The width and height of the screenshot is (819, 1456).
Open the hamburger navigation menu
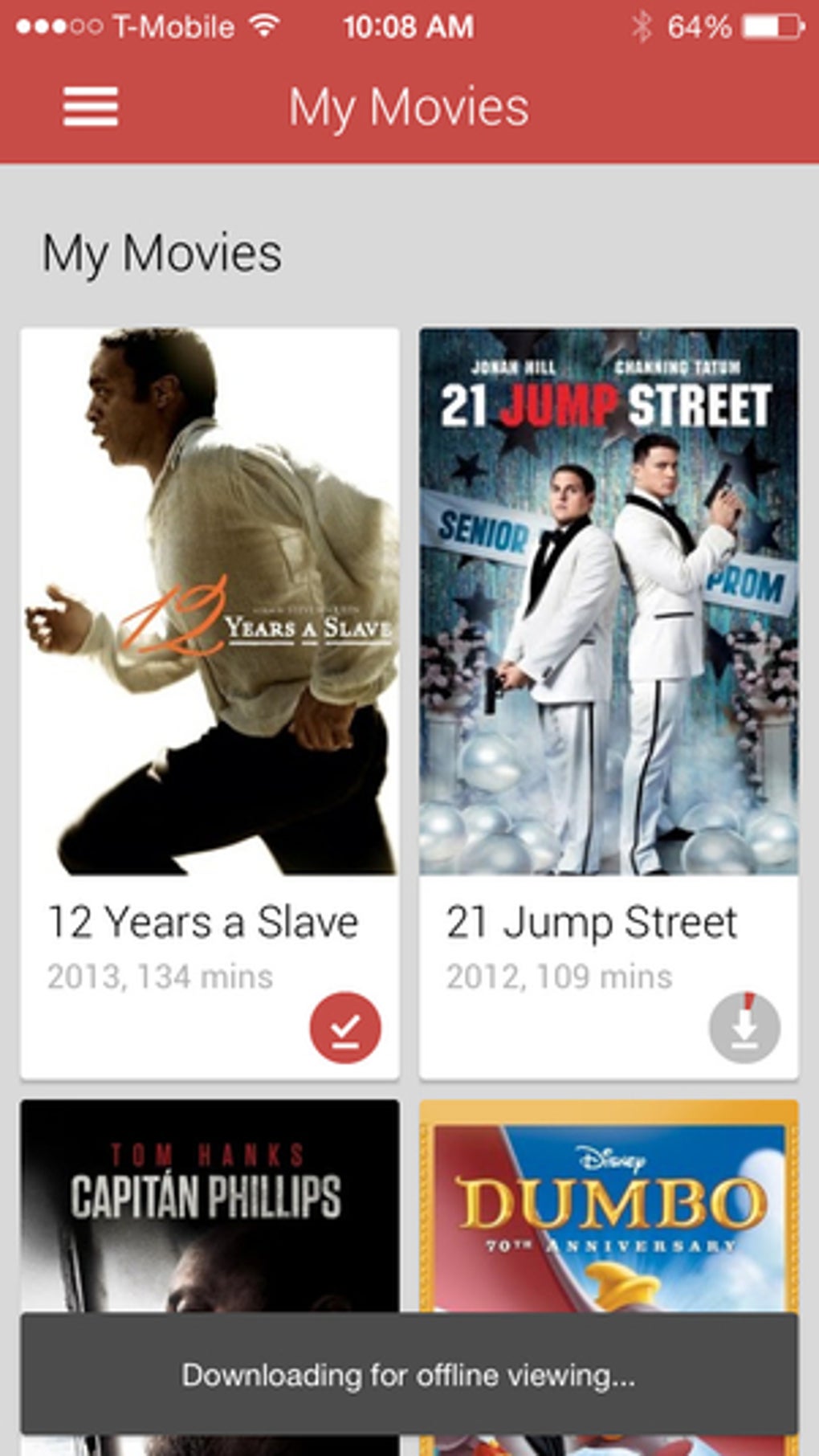[x=91, y=107]
